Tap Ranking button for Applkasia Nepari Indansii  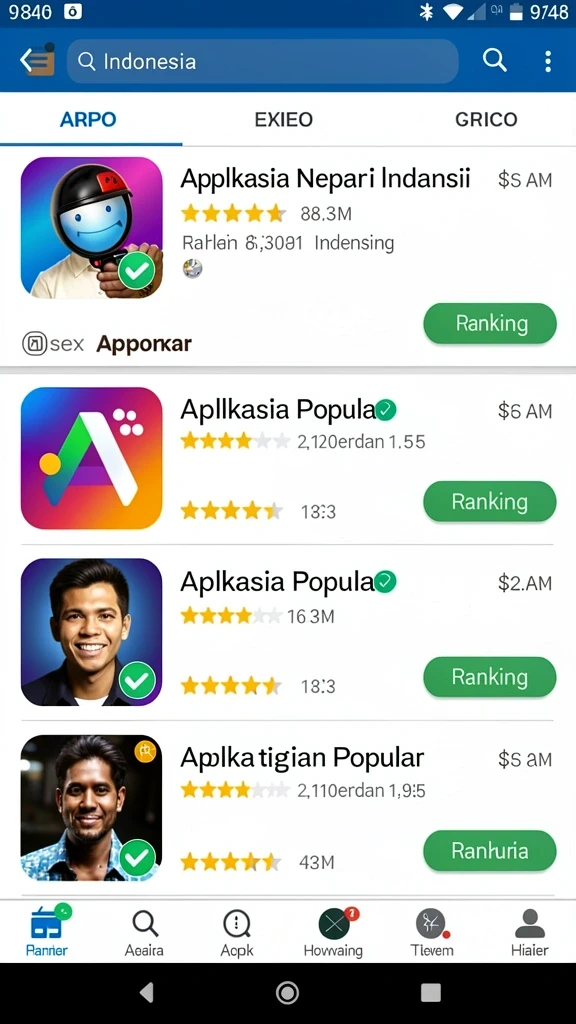[490, 323]
